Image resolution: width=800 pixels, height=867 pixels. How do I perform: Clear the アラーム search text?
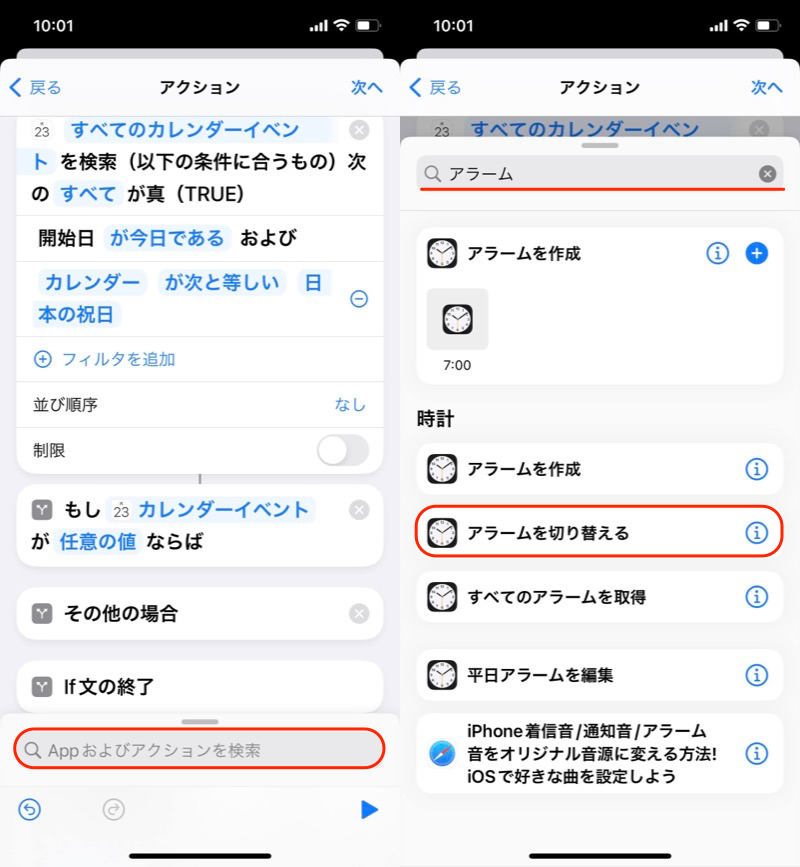click(x=767, y=174)
